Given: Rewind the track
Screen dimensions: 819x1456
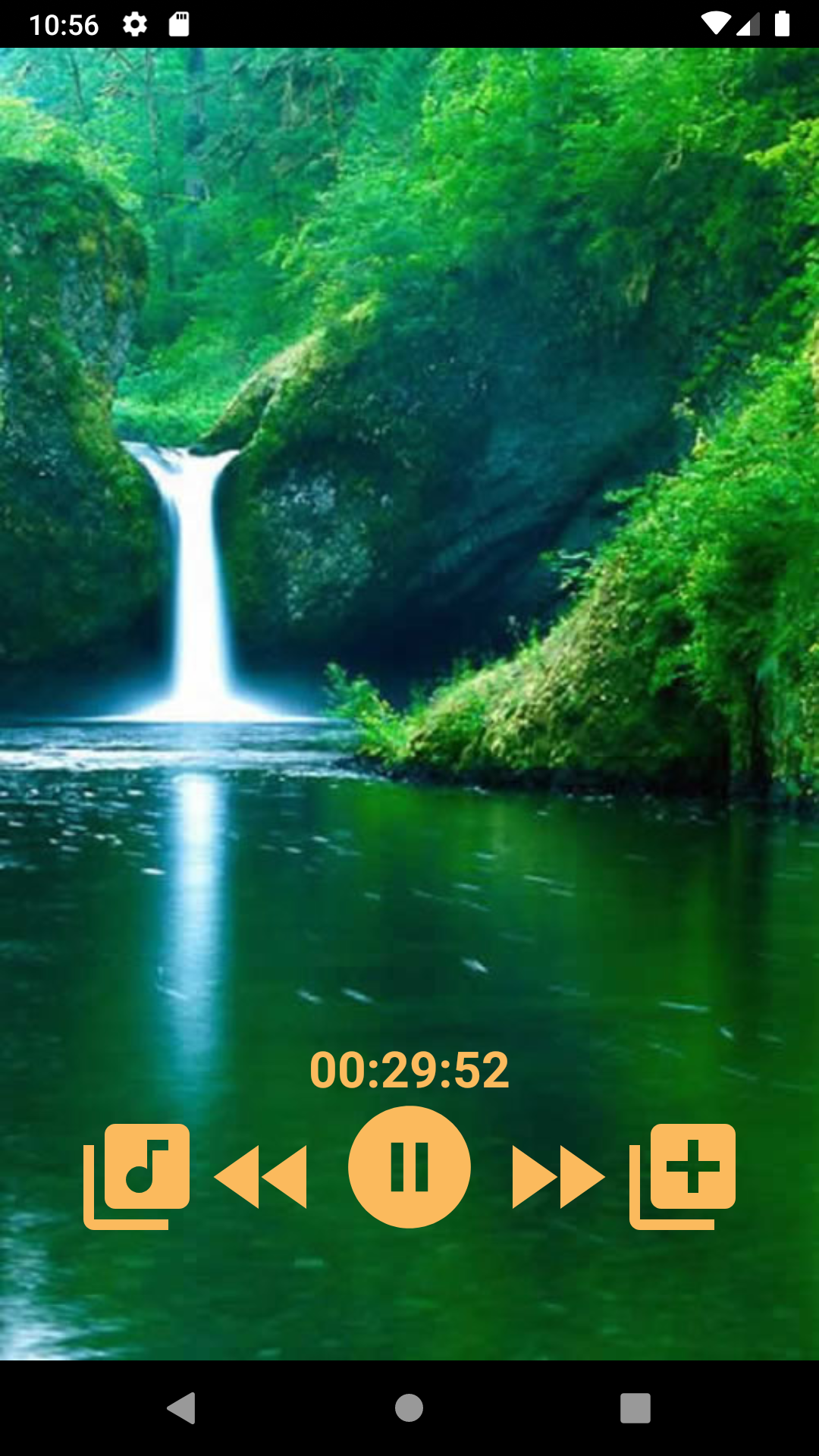Looking at the screenshot, I should click(261, 1177).
